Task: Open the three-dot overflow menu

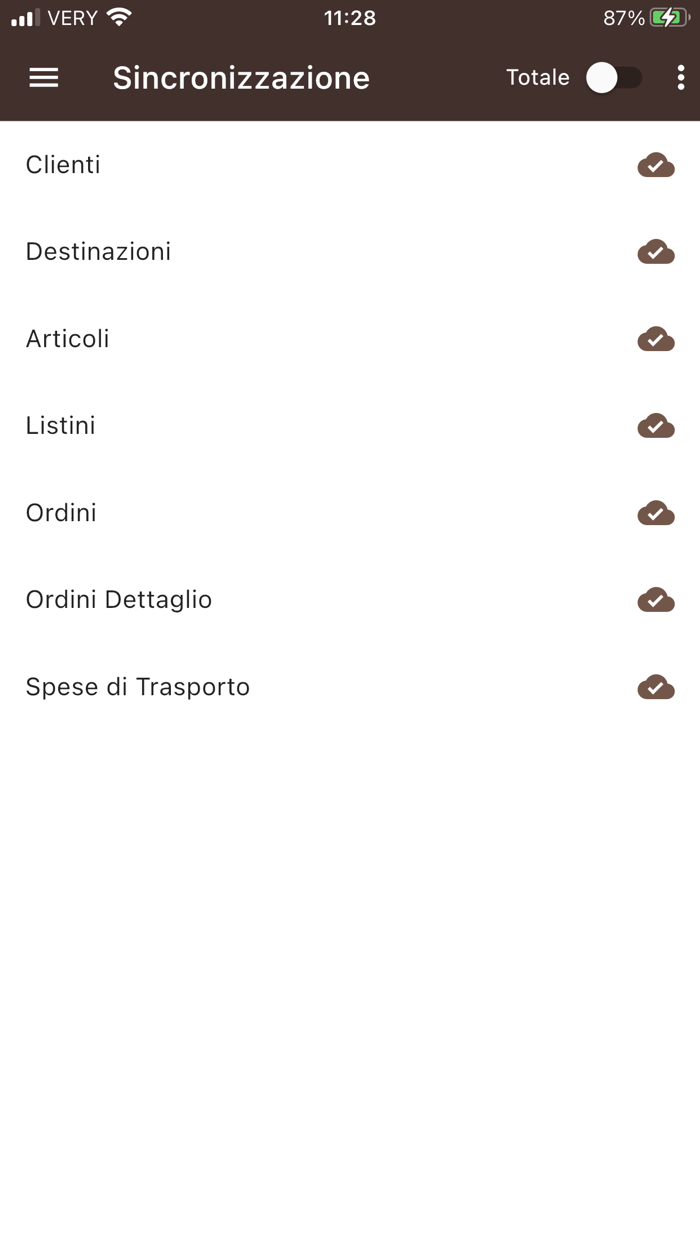Action: click(681, 78)
